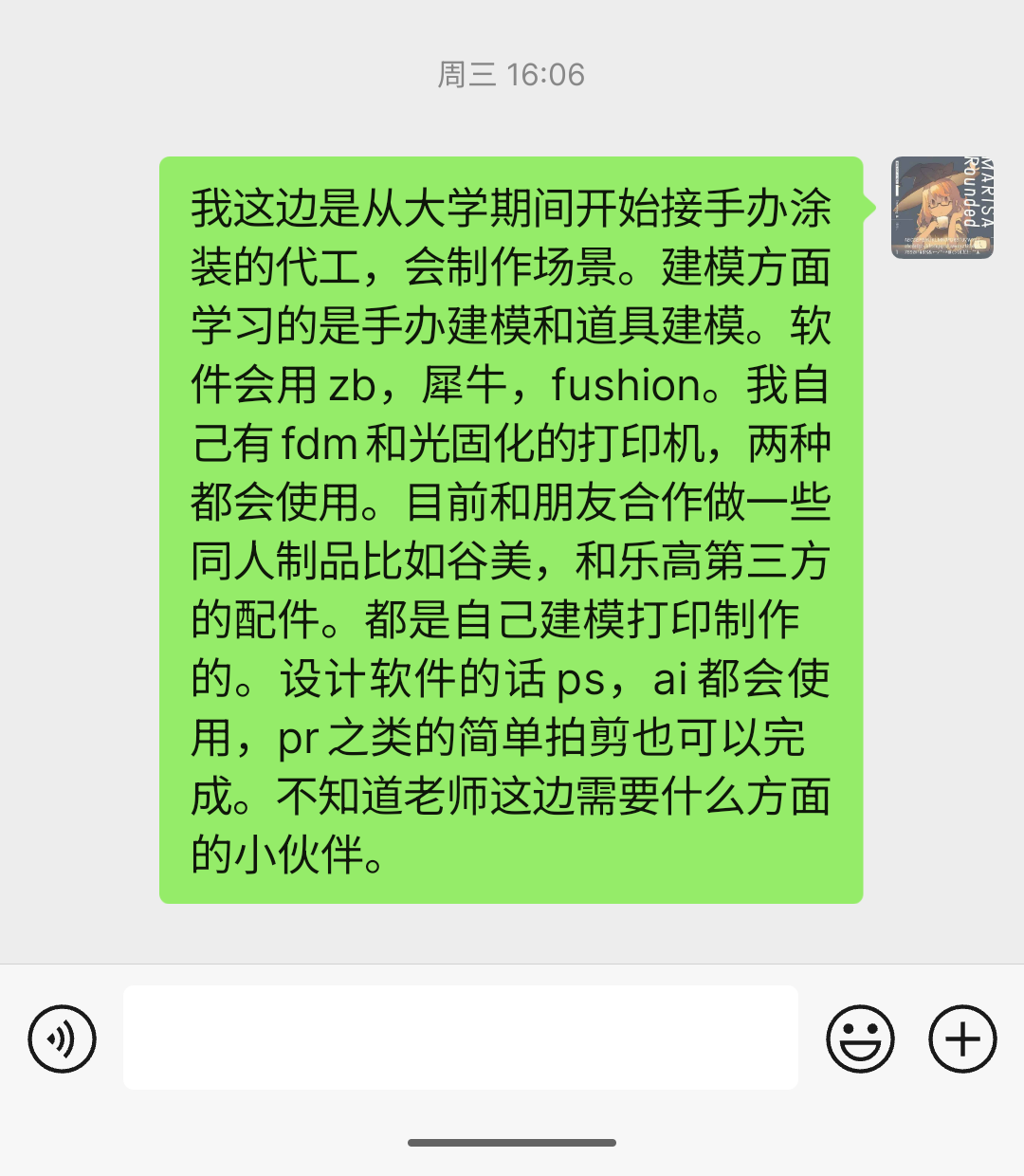
Task: Open the plus attachments menu
Action: (x=962, y=1038)
